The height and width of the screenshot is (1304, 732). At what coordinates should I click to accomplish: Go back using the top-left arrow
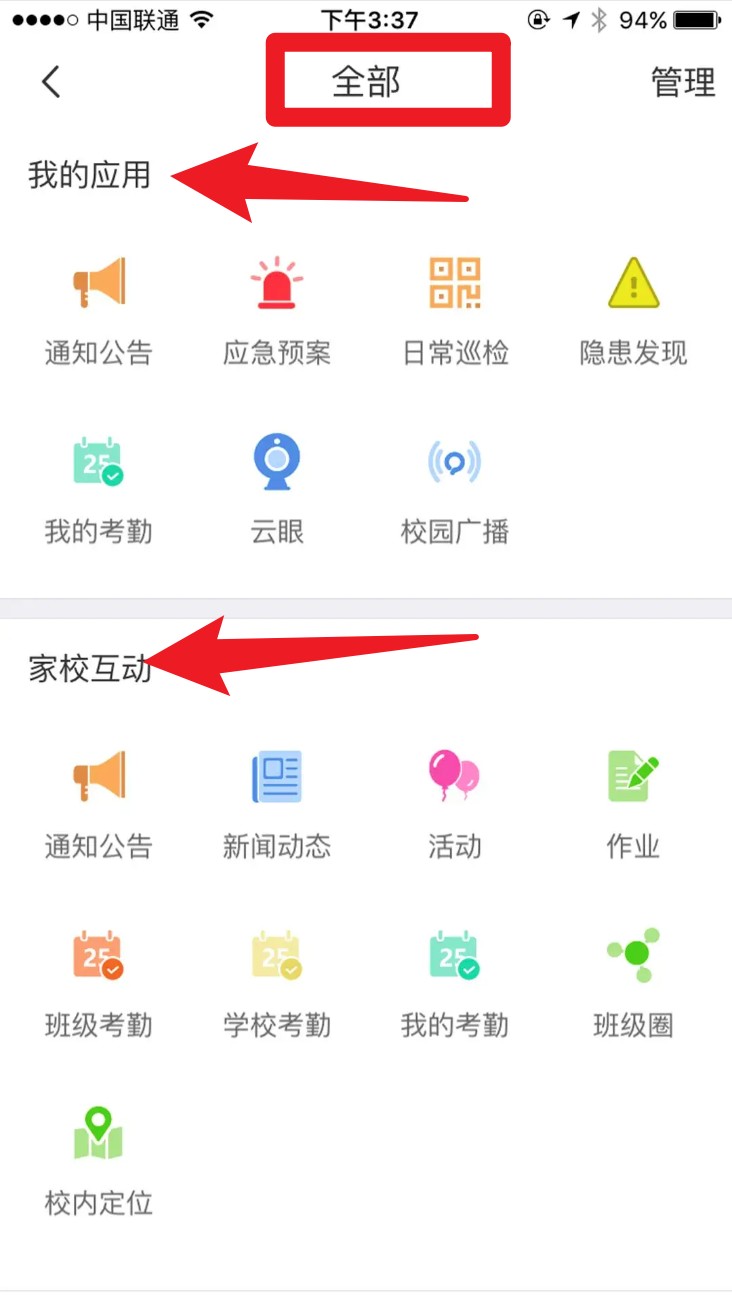point(52,82)
